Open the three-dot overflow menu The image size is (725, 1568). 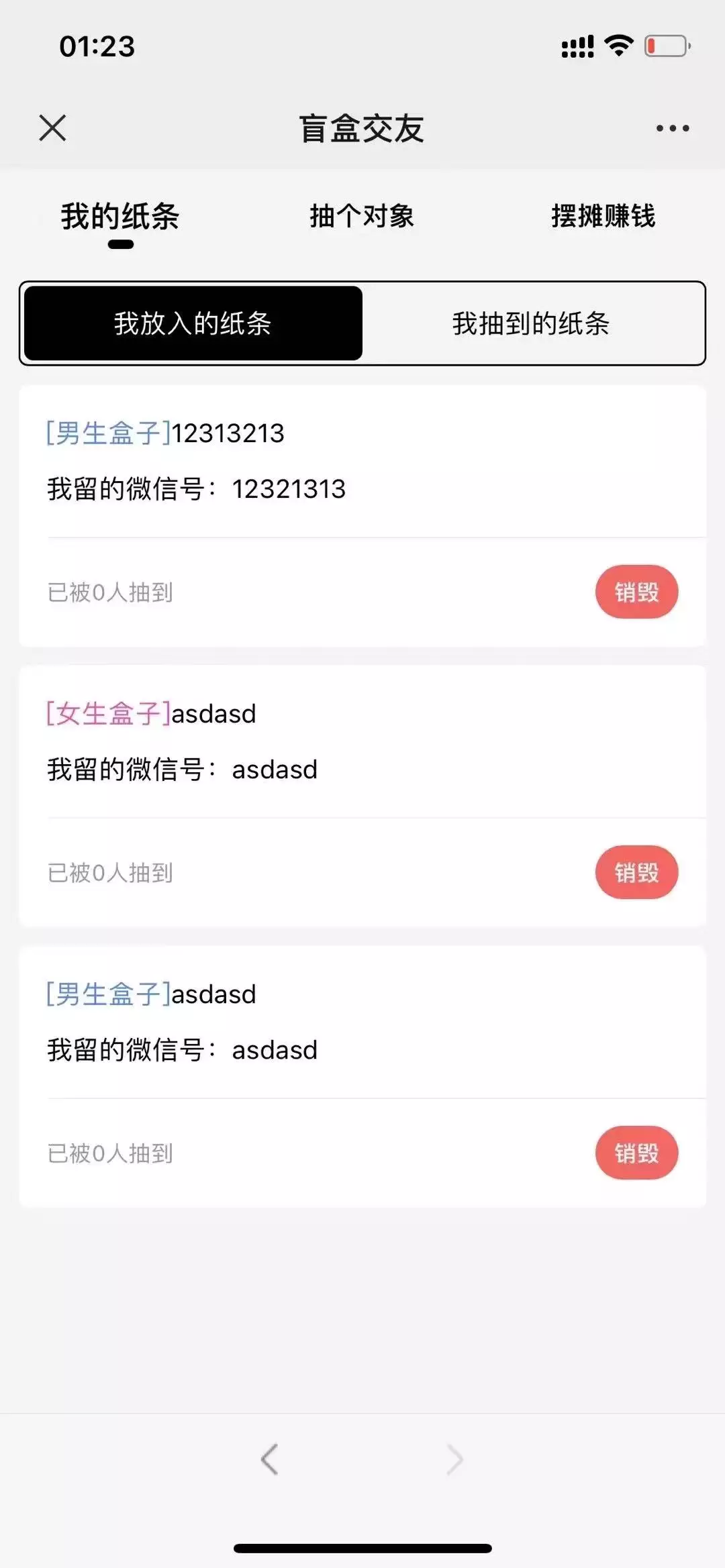coord(673,128)
